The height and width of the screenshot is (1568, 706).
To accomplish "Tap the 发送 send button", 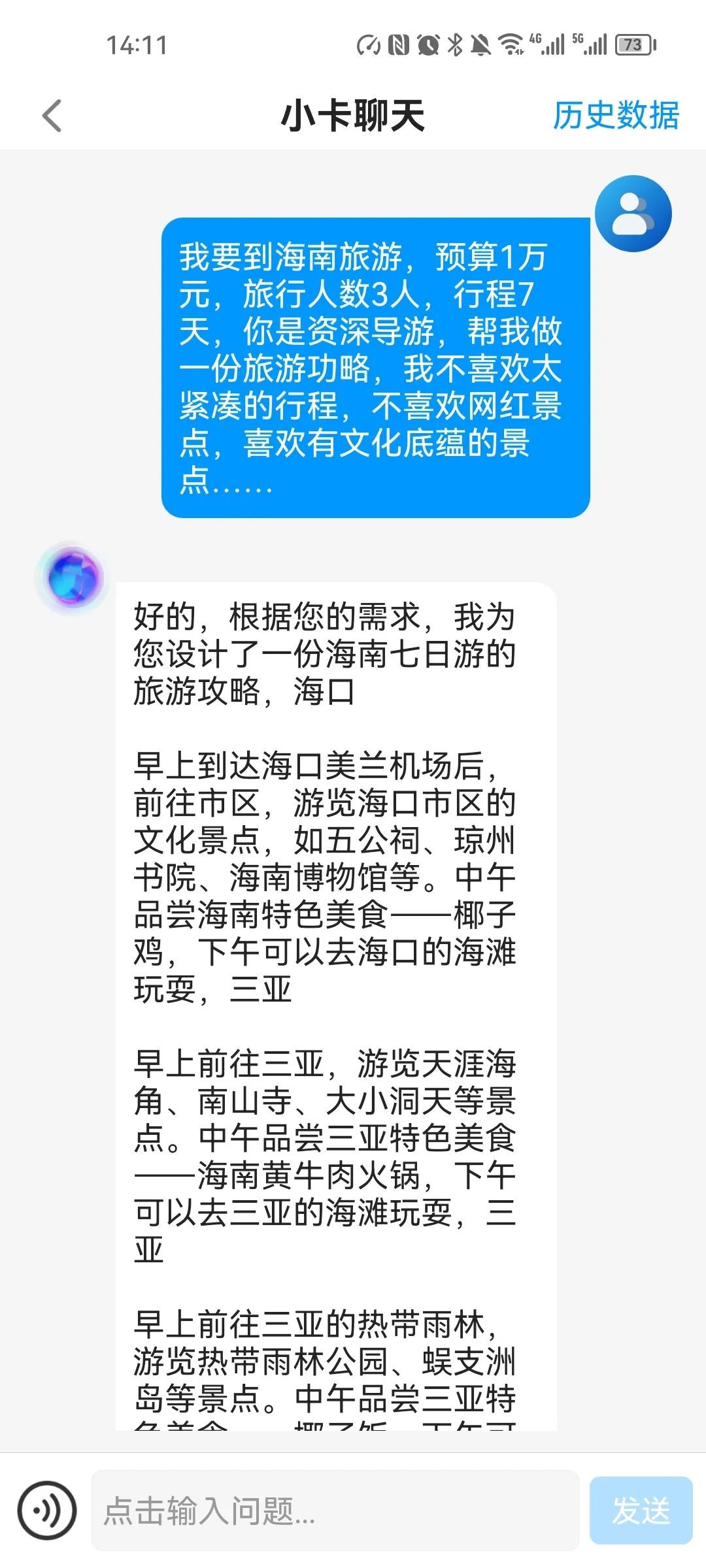I will click(640, 1510).
